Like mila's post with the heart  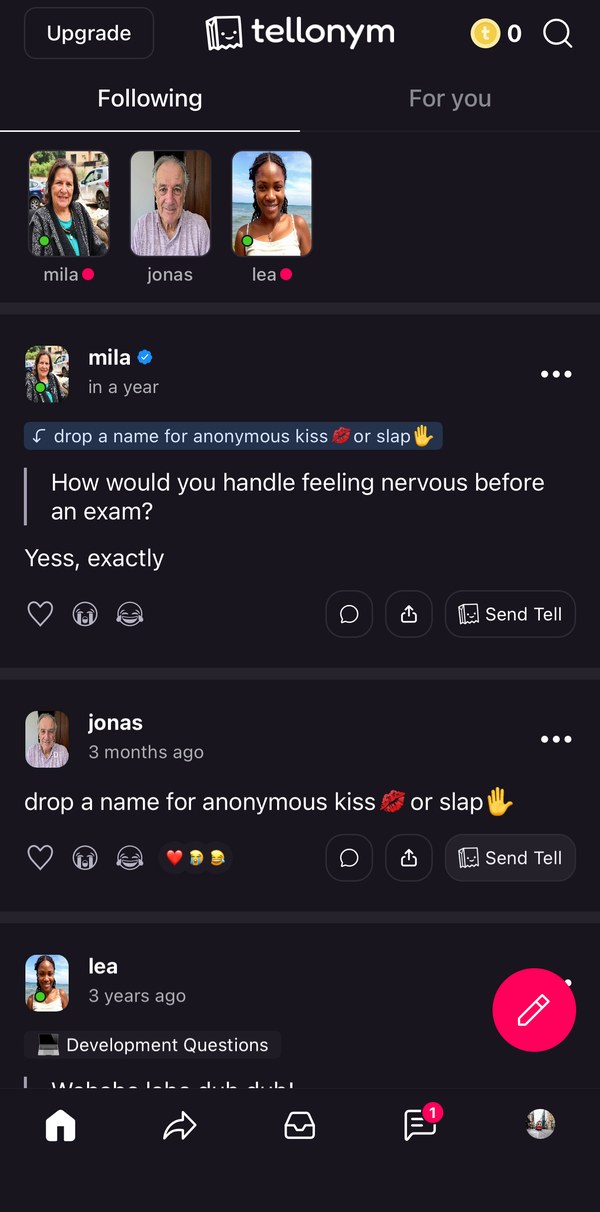coord(40,614)
